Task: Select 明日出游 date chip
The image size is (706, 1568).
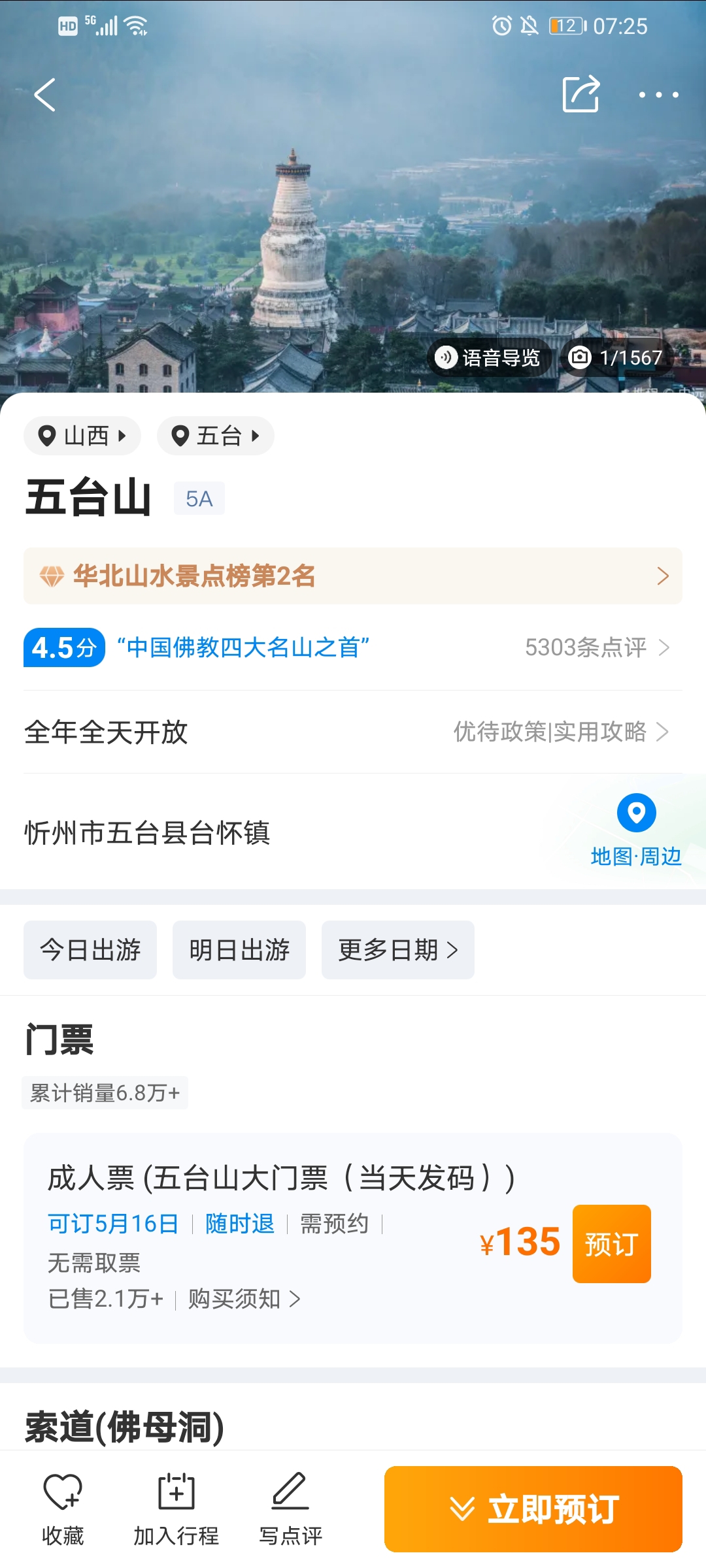Action: point(239,950)
